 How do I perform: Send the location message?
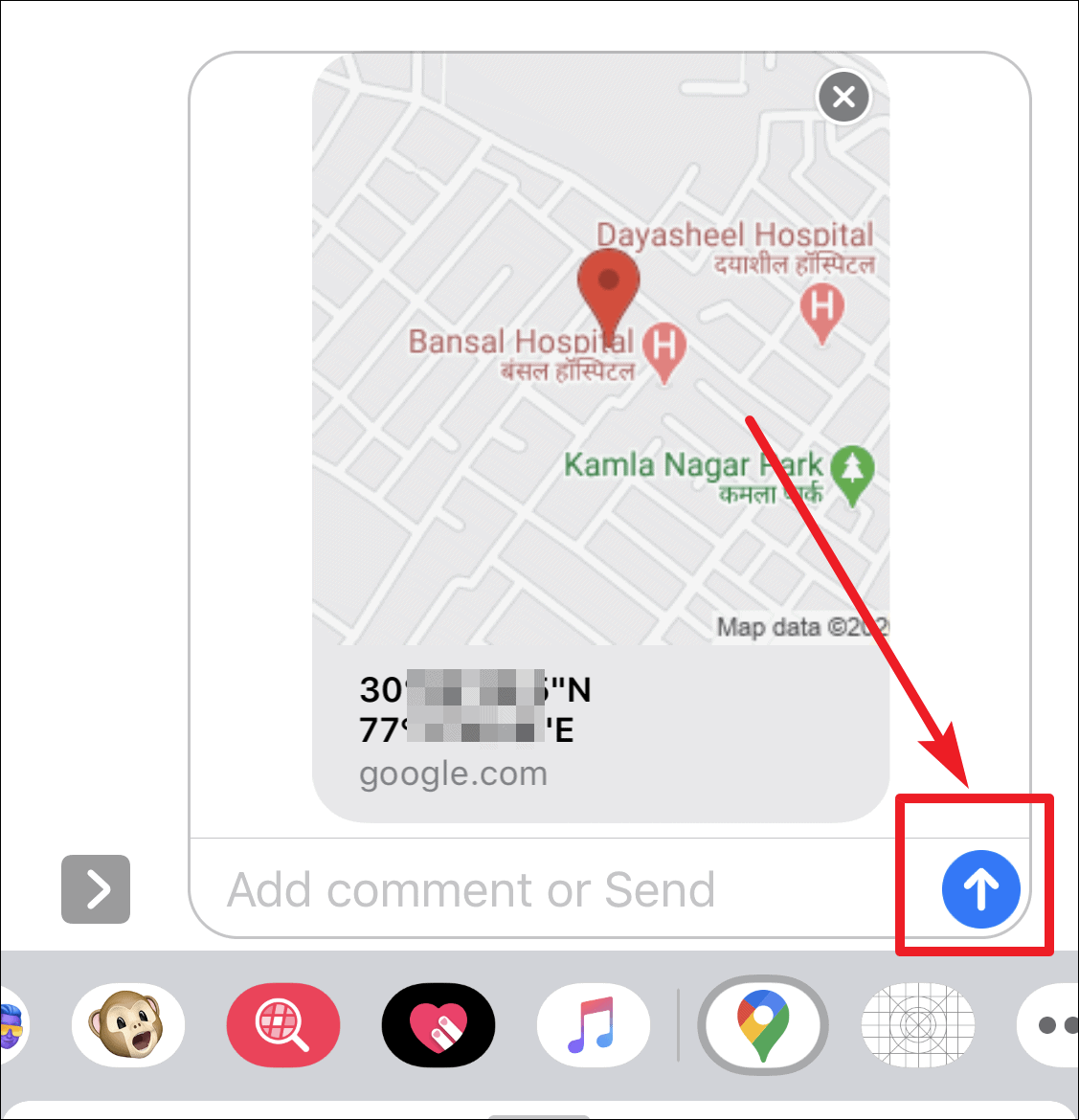click(980, 889)
